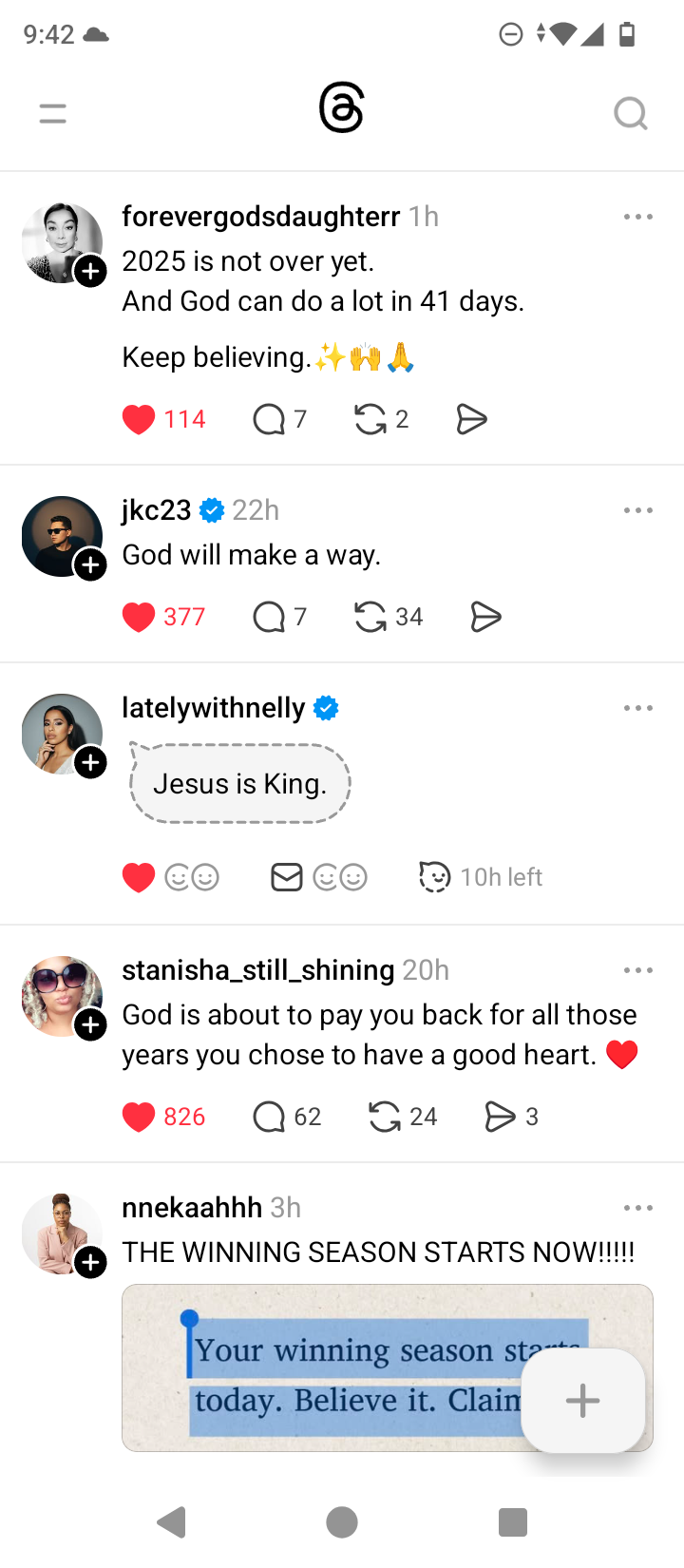This screenshot has height=1568, width=684.
Task: Create a new thread with plus button
Action: coord(582,1400)
